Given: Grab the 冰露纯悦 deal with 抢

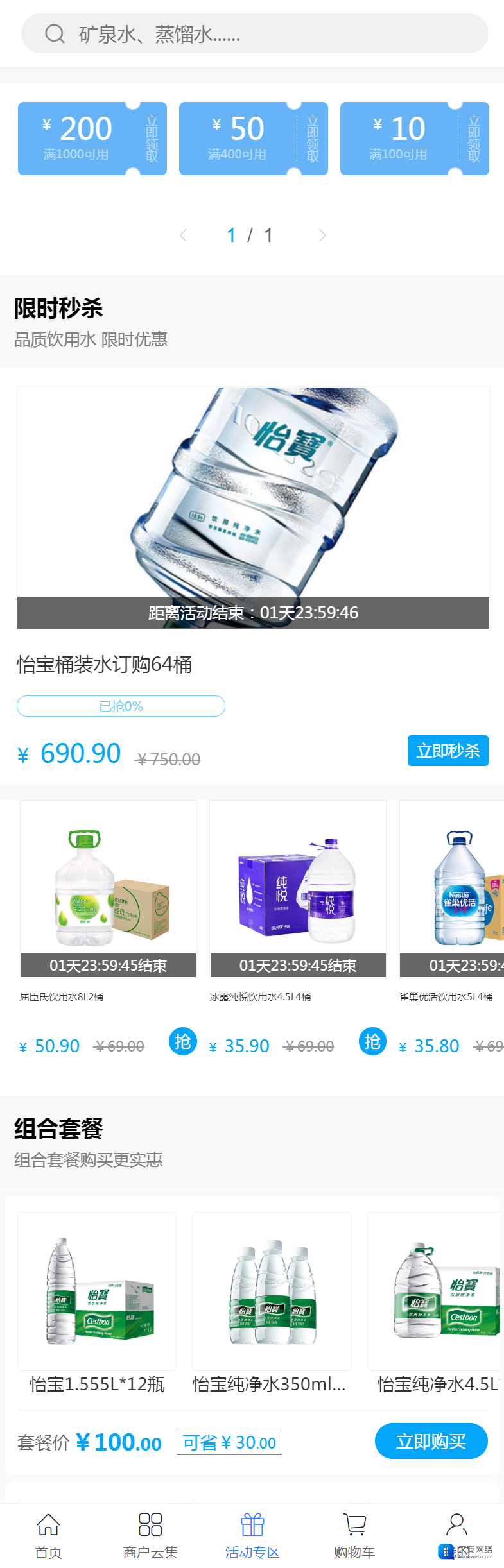Looking at the screenshot, I should [x=372, y=1041].
